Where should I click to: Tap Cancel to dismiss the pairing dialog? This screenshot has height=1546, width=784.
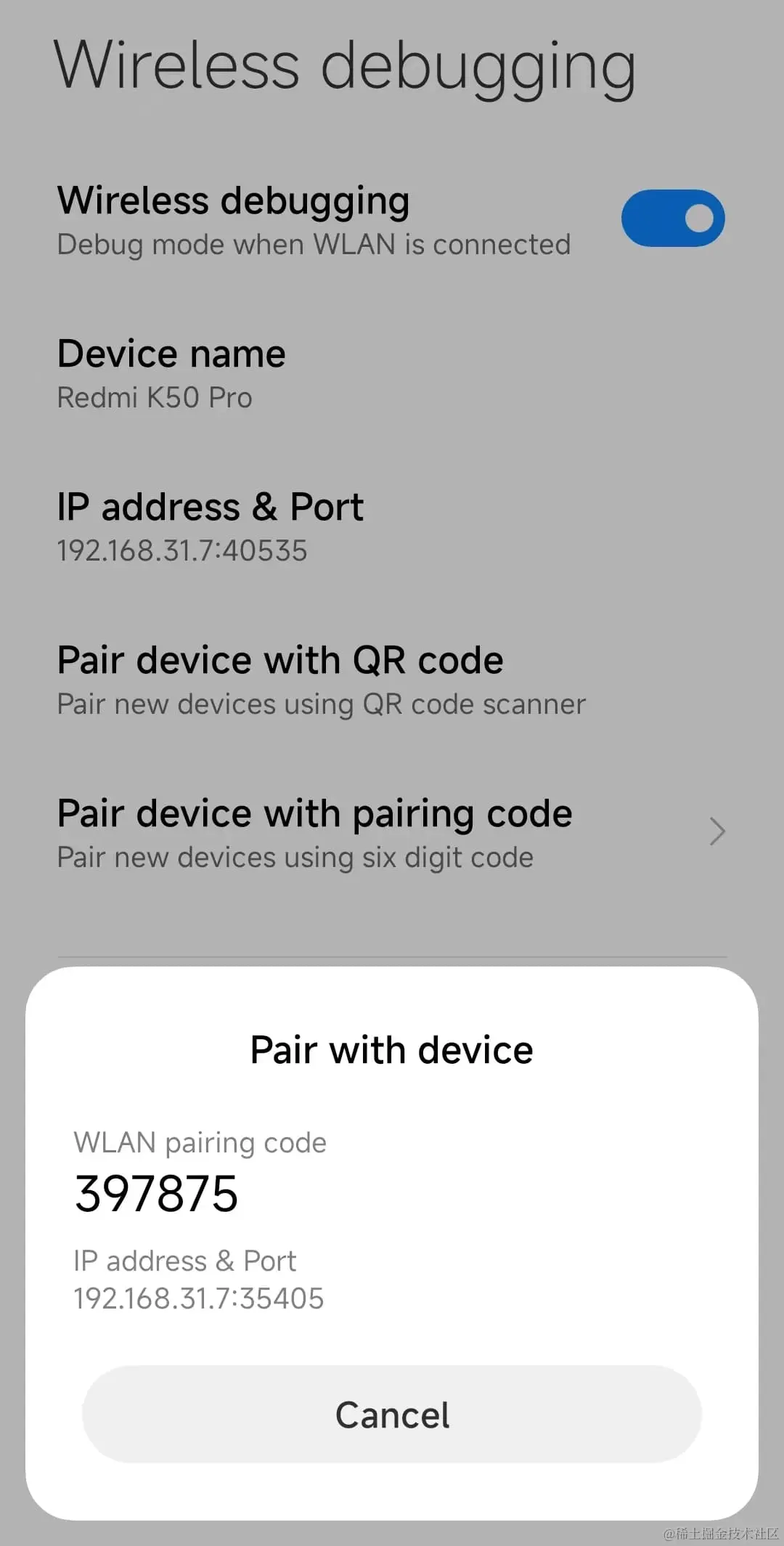pos(391,1413)
